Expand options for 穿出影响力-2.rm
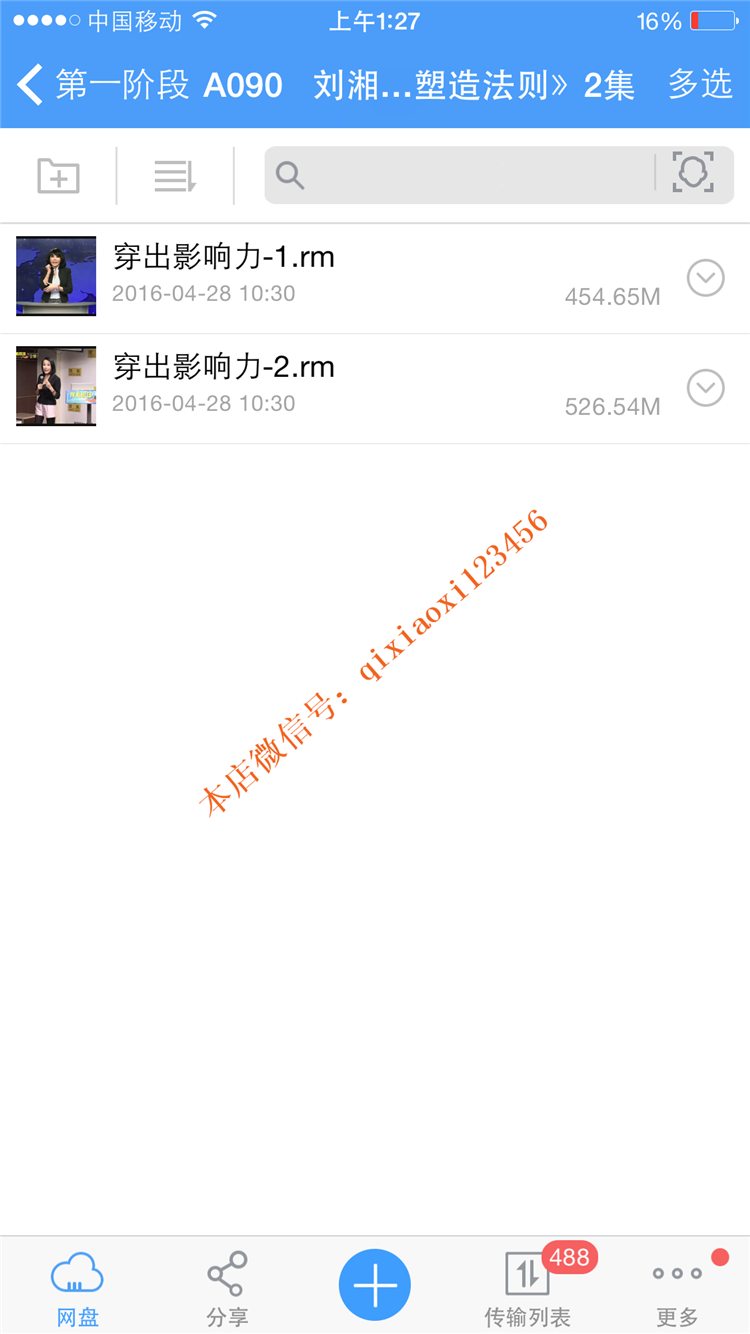Image resolution: width=750 pixels, height=1334 pixels. point(706,388)
